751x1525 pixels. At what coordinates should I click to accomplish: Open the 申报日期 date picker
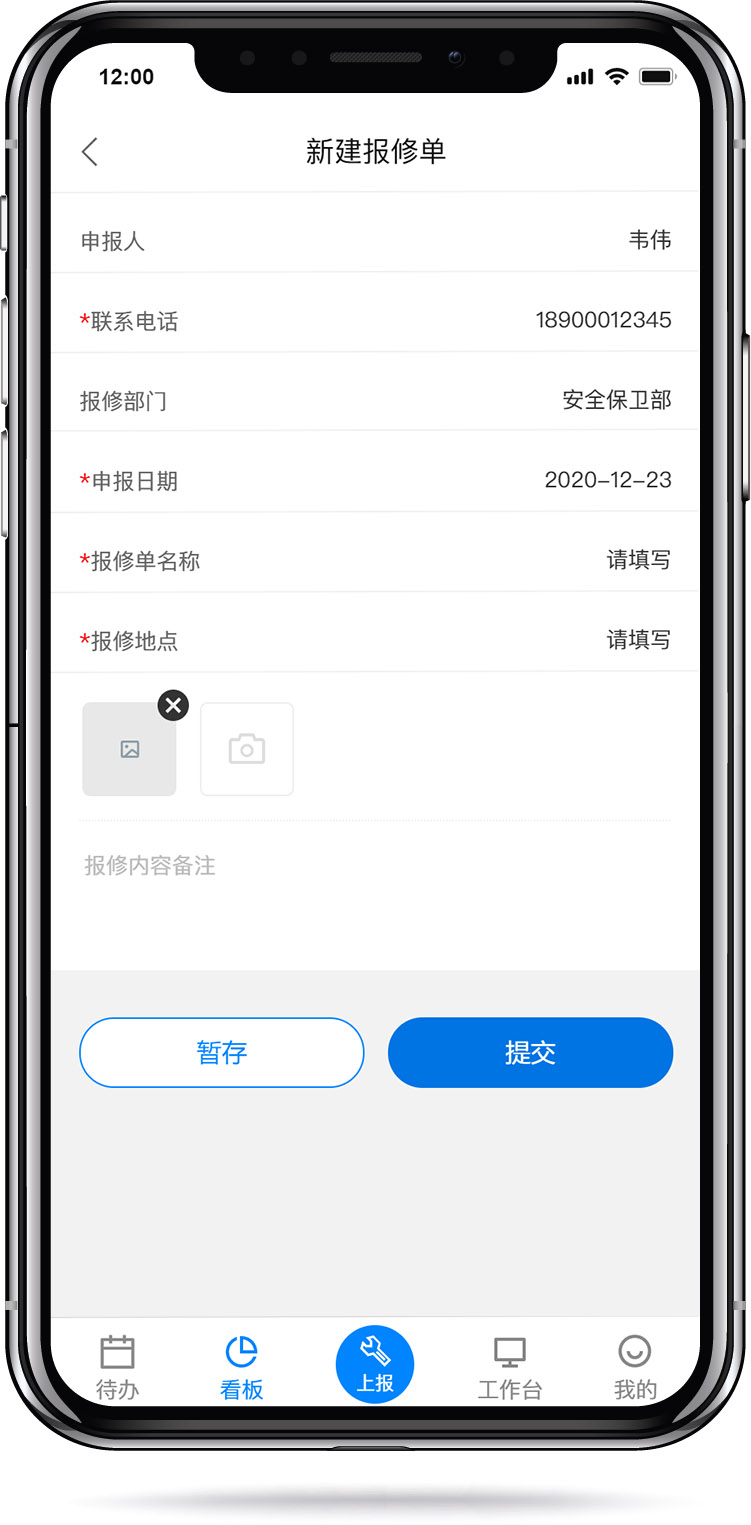(x=375, y=480)
